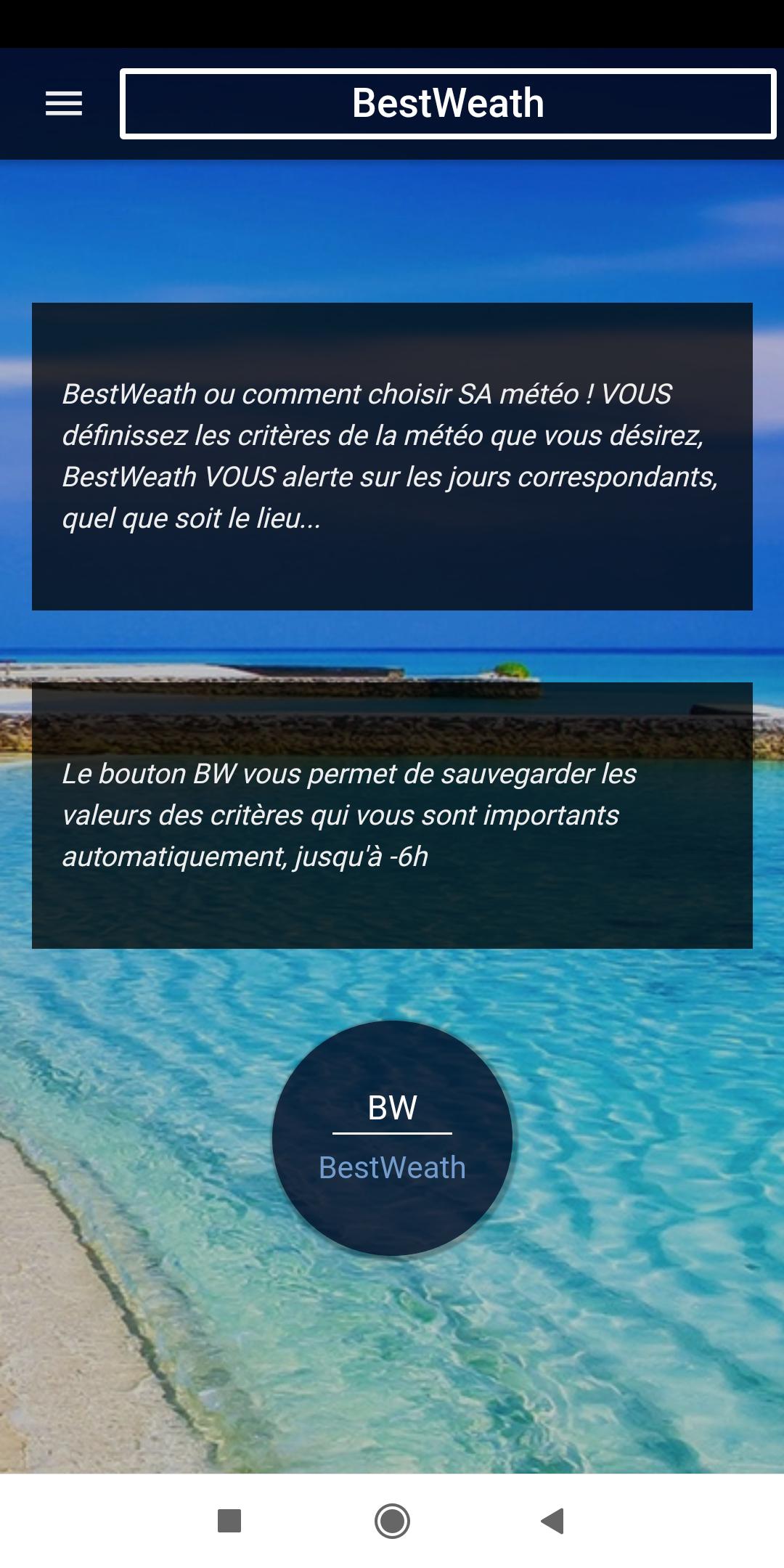Viewport: 784px width, 1568px height.
Task: Tap the round BW BestWeath button
Action: coord(392,1138)
